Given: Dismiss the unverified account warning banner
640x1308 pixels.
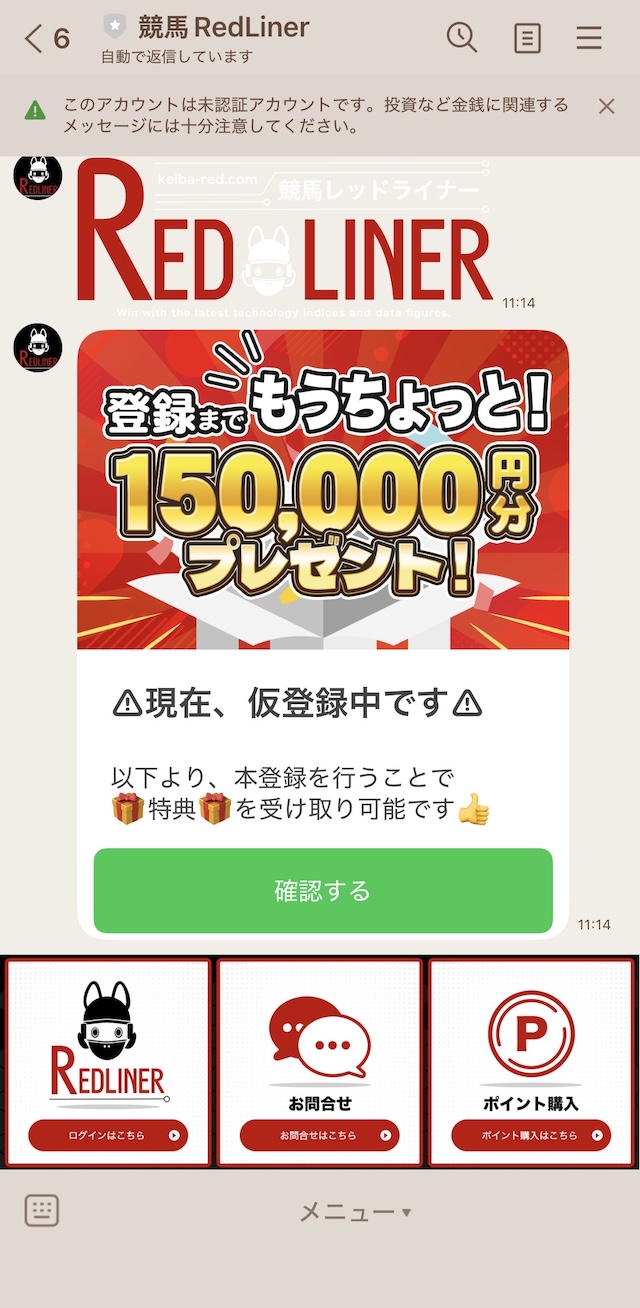Looking at the screenshot, I should (606, 106).
